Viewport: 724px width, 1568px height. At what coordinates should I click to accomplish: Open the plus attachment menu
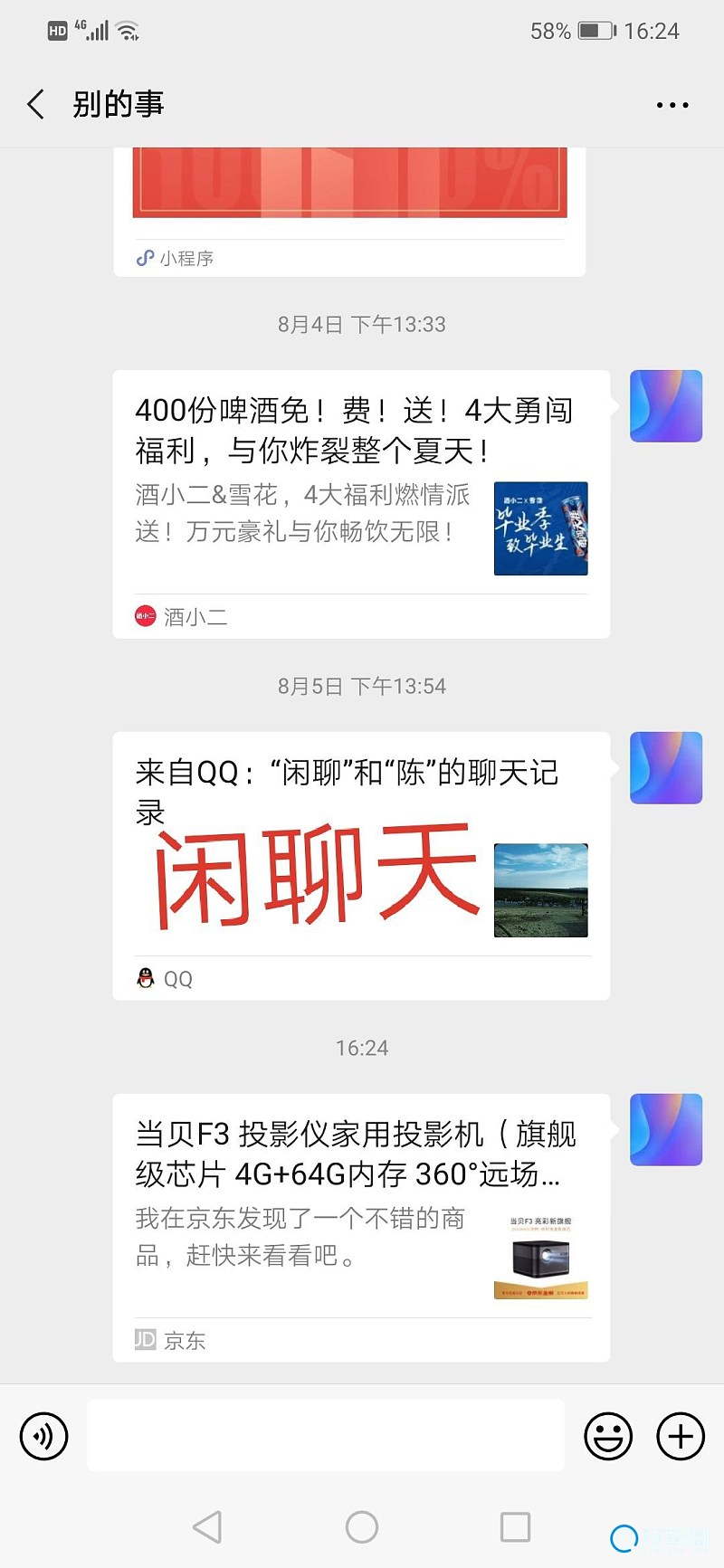click(x=681, y=1436)
